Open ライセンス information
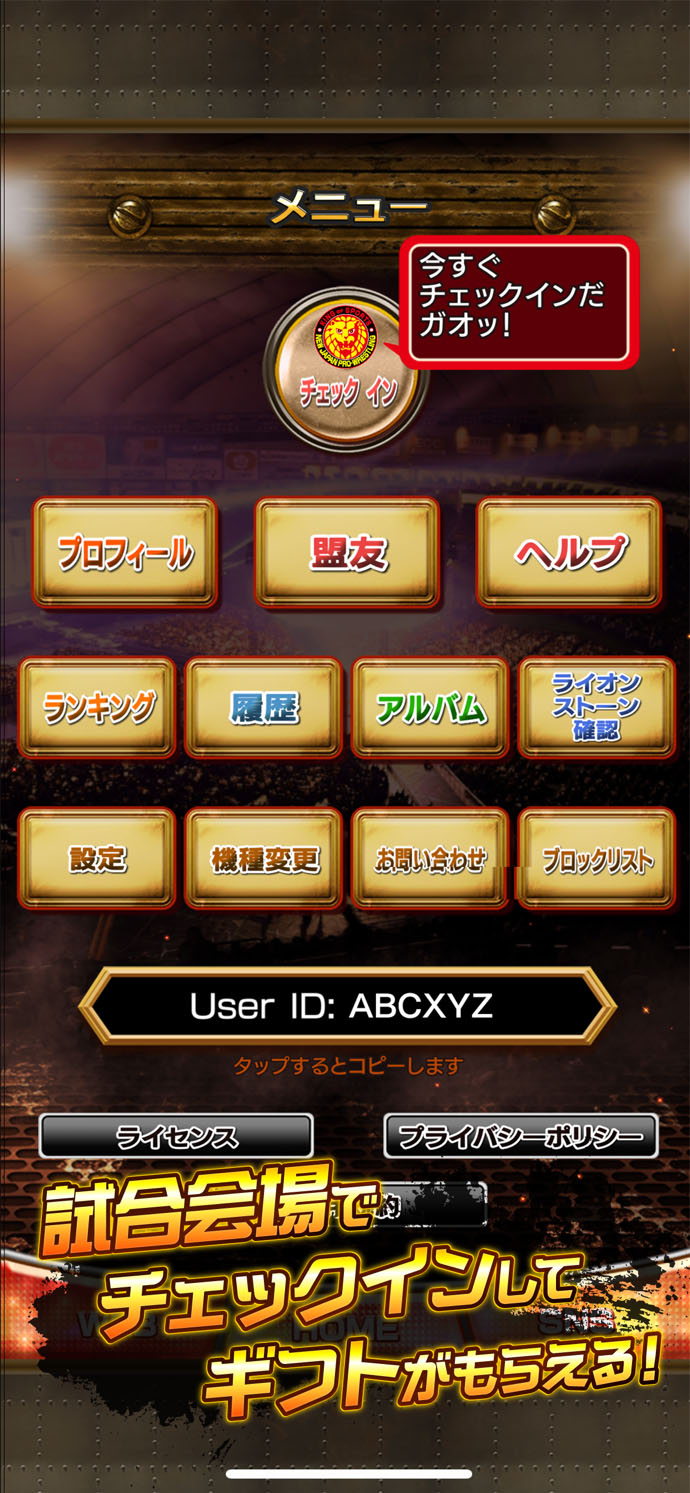The image size is (690, 1493). pos(176,1136)
